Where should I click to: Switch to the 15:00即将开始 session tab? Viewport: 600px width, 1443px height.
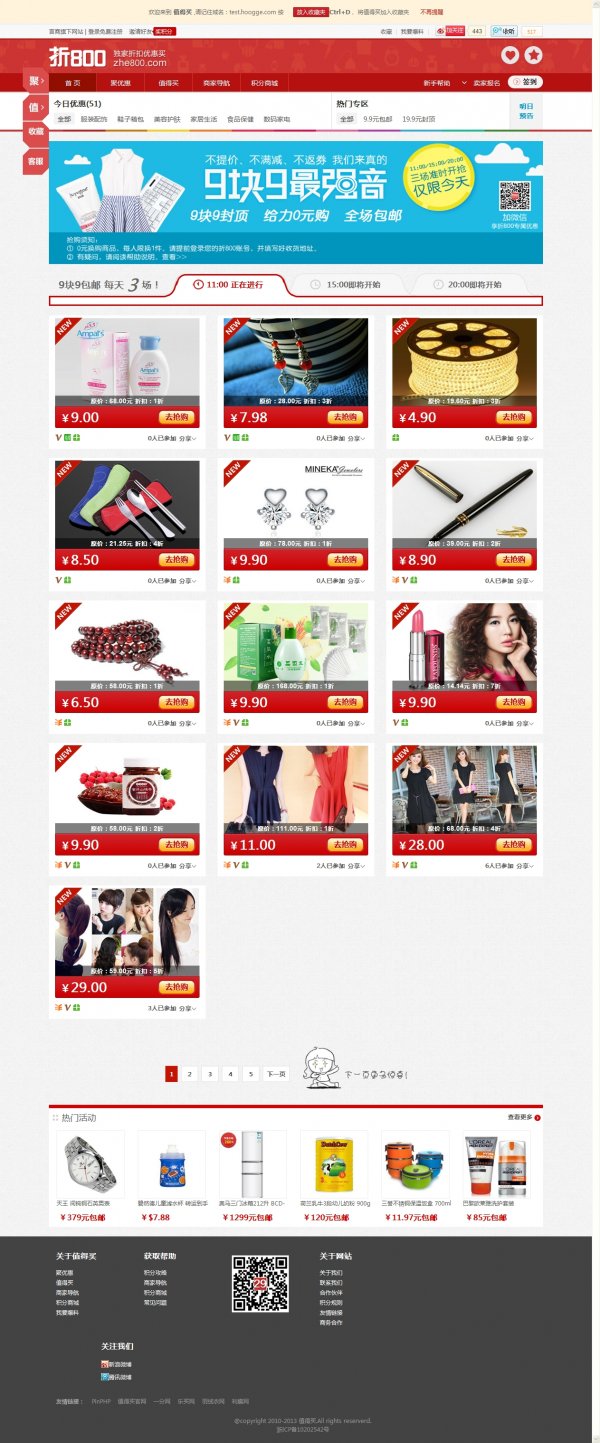[x=346, y=285]
